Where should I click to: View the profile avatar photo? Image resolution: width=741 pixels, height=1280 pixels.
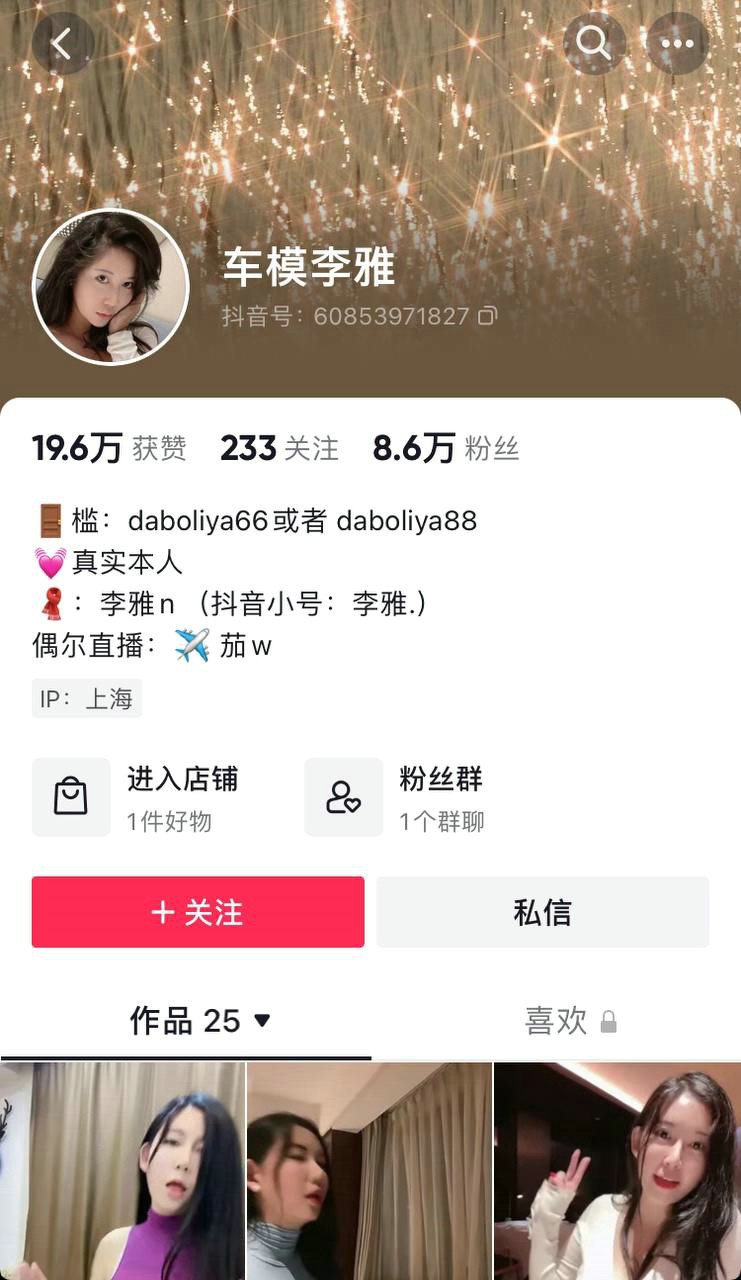(x=111, y=287)
